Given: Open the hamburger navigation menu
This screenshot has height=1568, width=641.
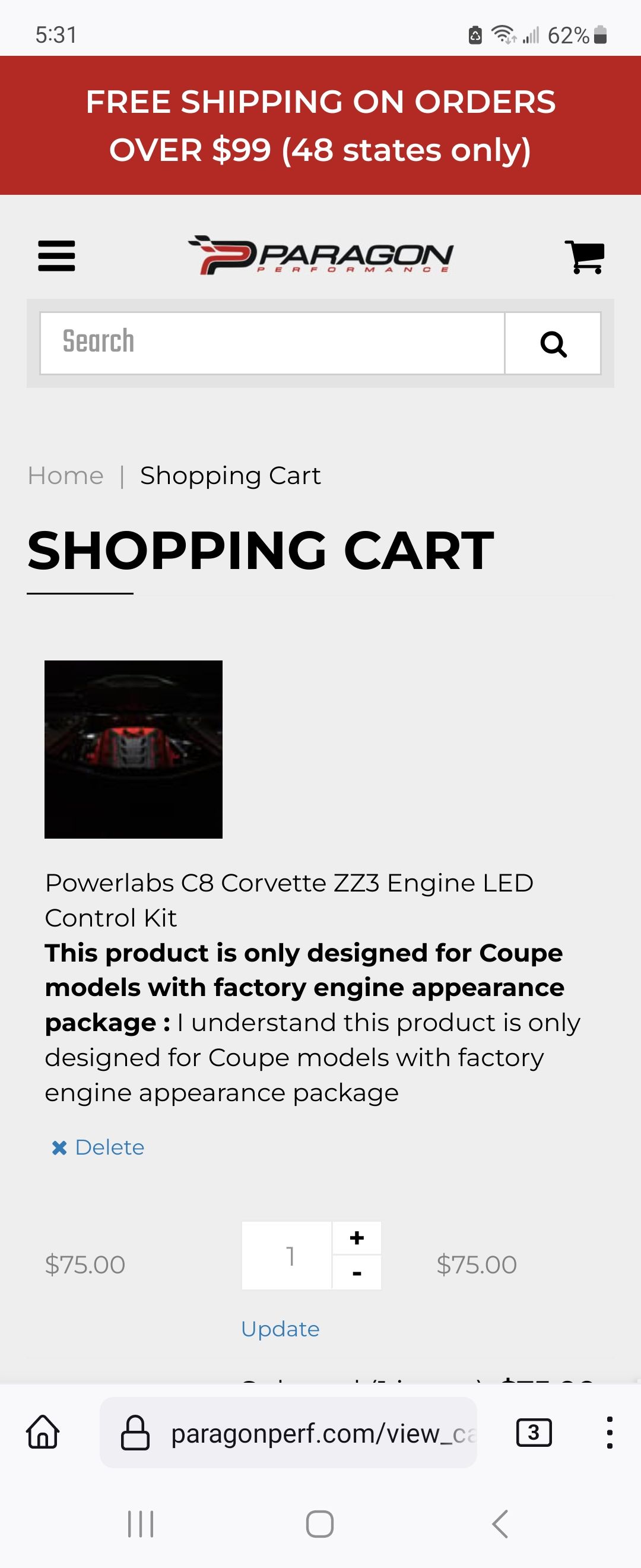Looking at the screenshot, I should (56, 255).
